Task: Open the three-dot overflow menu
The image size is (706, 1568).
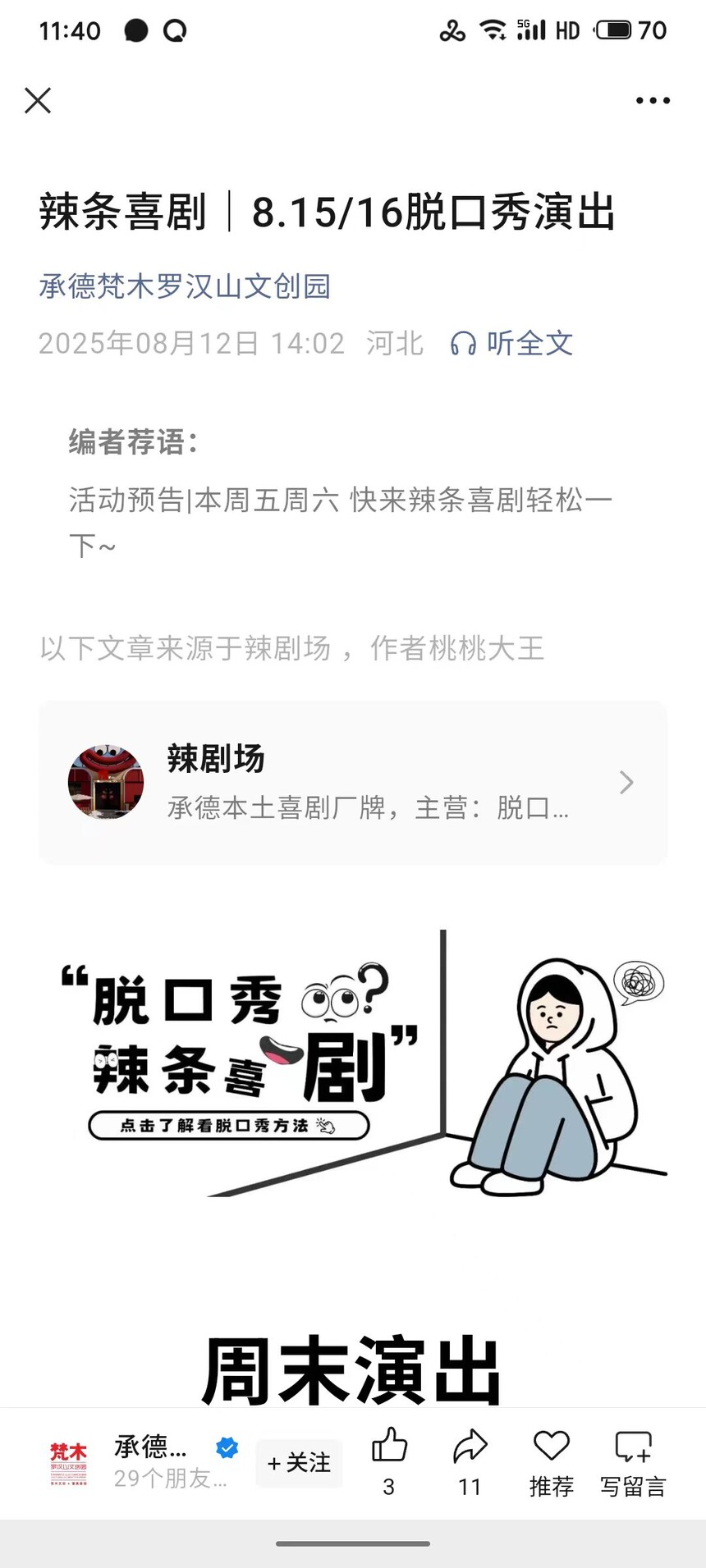Action: click(653, 101)
